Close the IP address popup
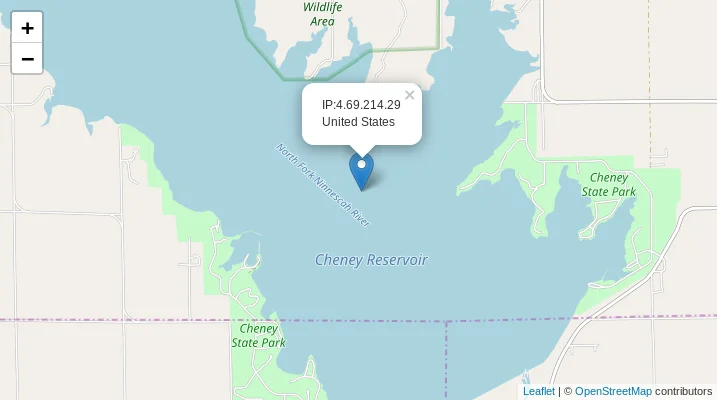Screen dimensions: 717x400 click(409, 96)
